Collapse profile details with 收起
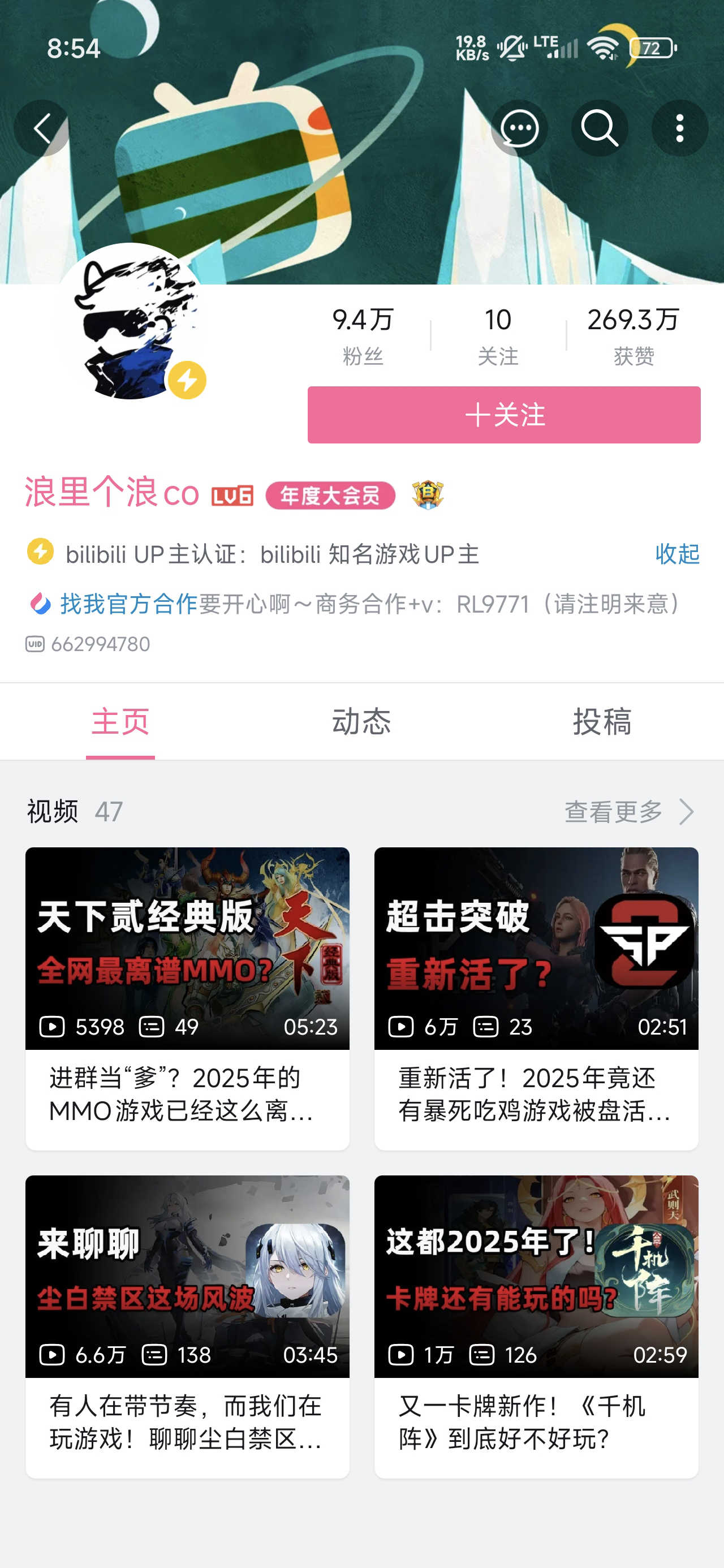This screenshot has height=1568, width=724. click(676, 554)
